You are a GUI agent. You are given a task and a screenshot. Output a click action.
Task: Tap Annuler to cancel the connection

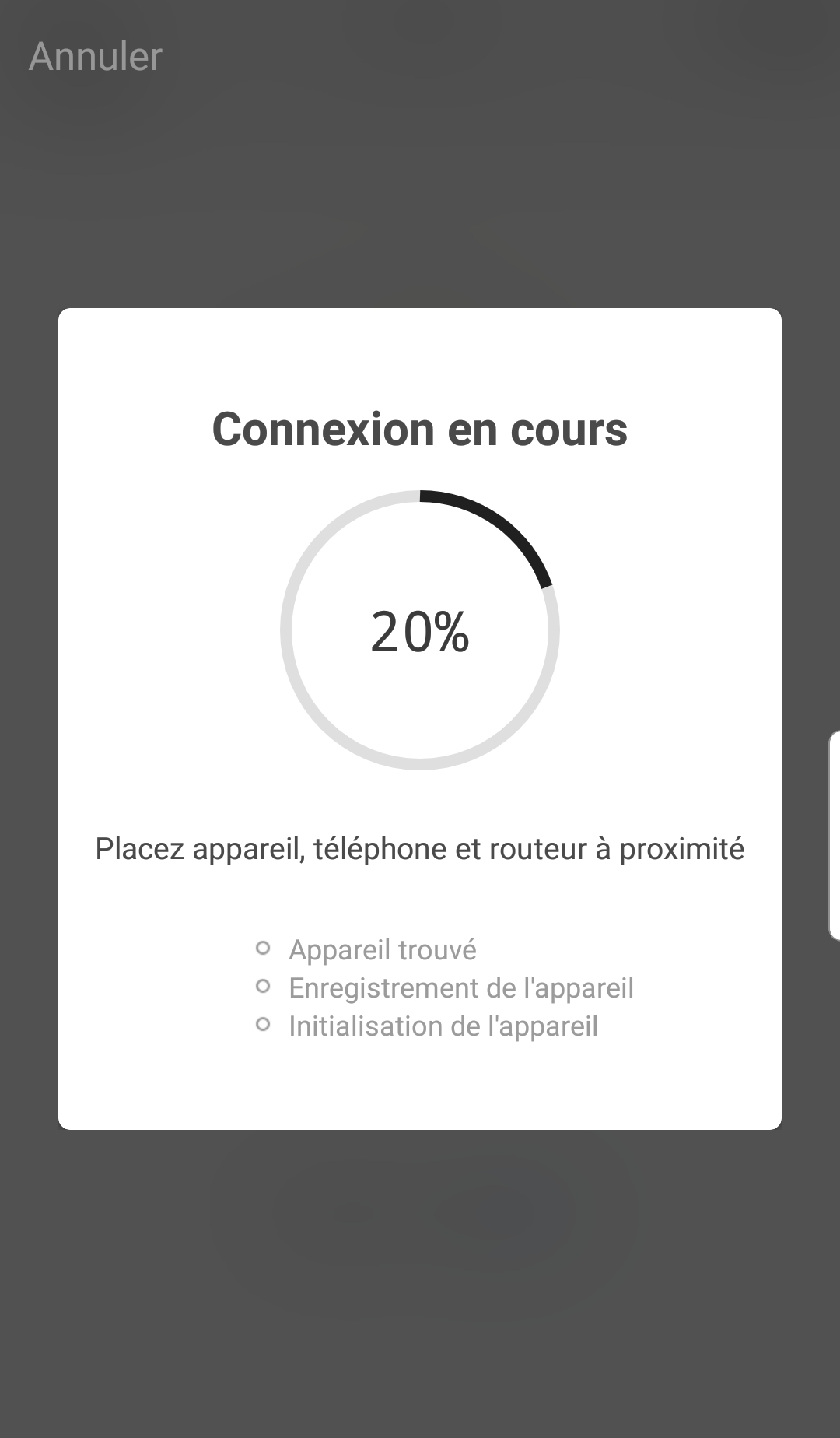click(x=96, y=57)
